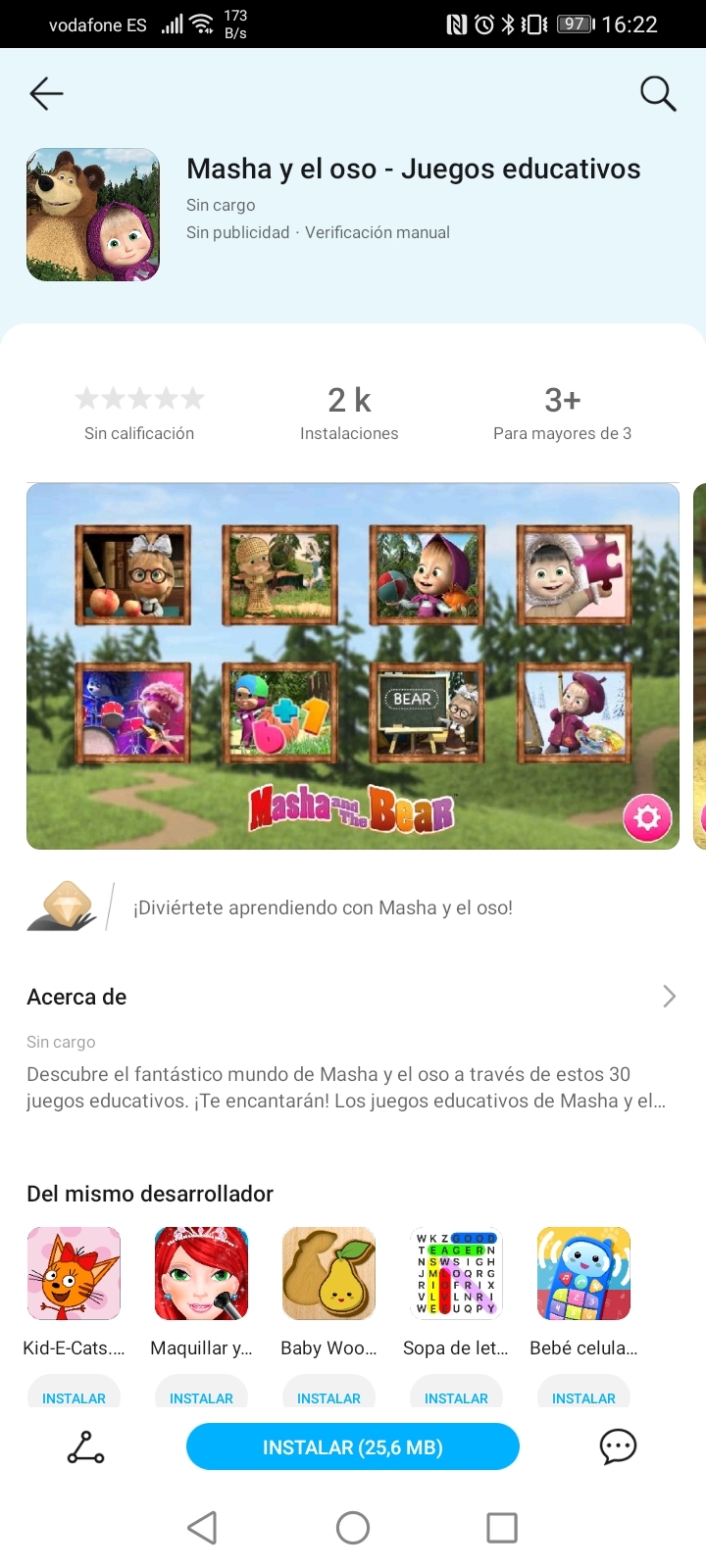
Task: Go back using the top arrow
Action: point(46,94)
